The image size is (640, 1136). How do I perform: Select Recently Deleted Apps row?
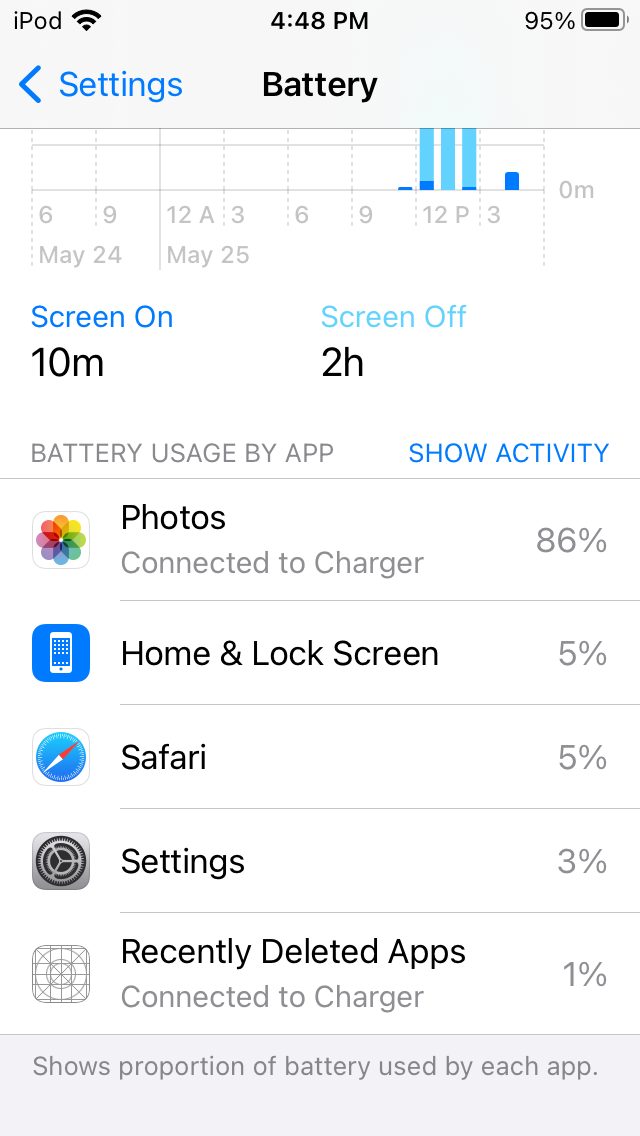coord(320,973)
